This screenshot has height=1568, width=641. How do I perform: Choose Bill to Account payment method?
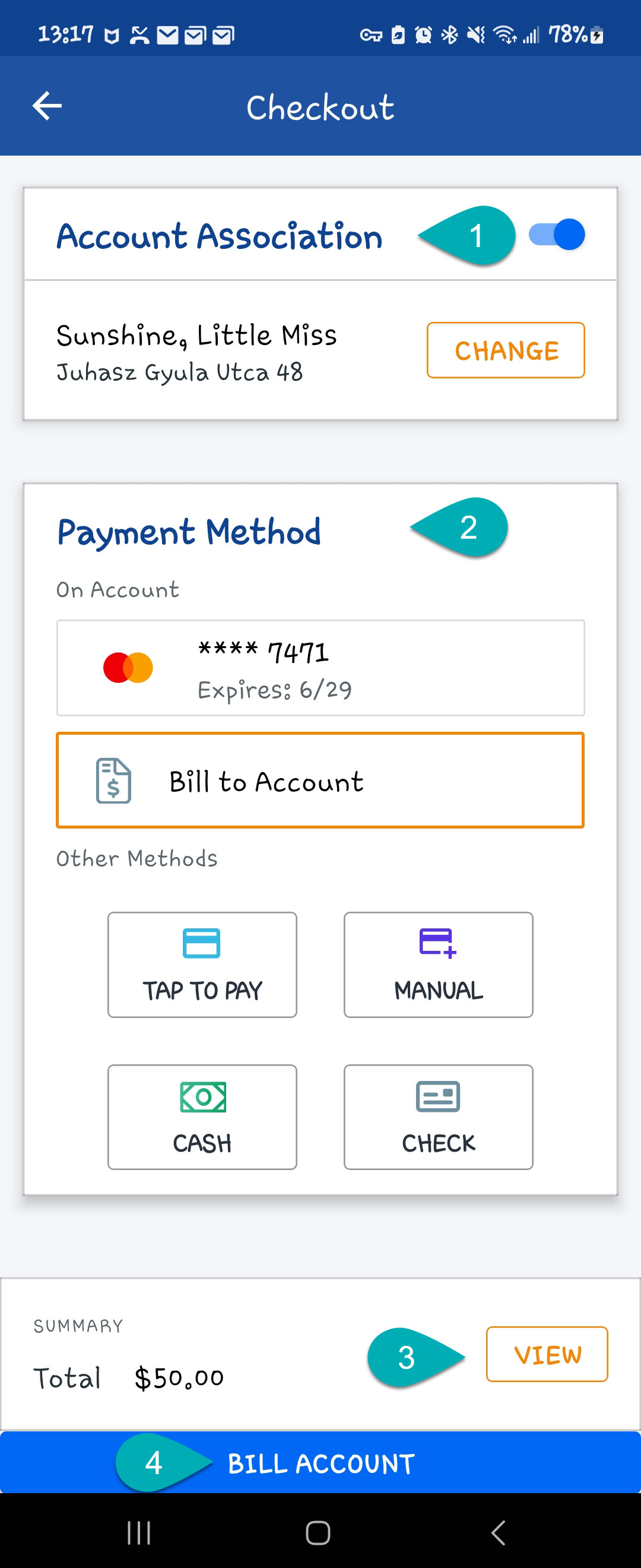coord(320,780)
